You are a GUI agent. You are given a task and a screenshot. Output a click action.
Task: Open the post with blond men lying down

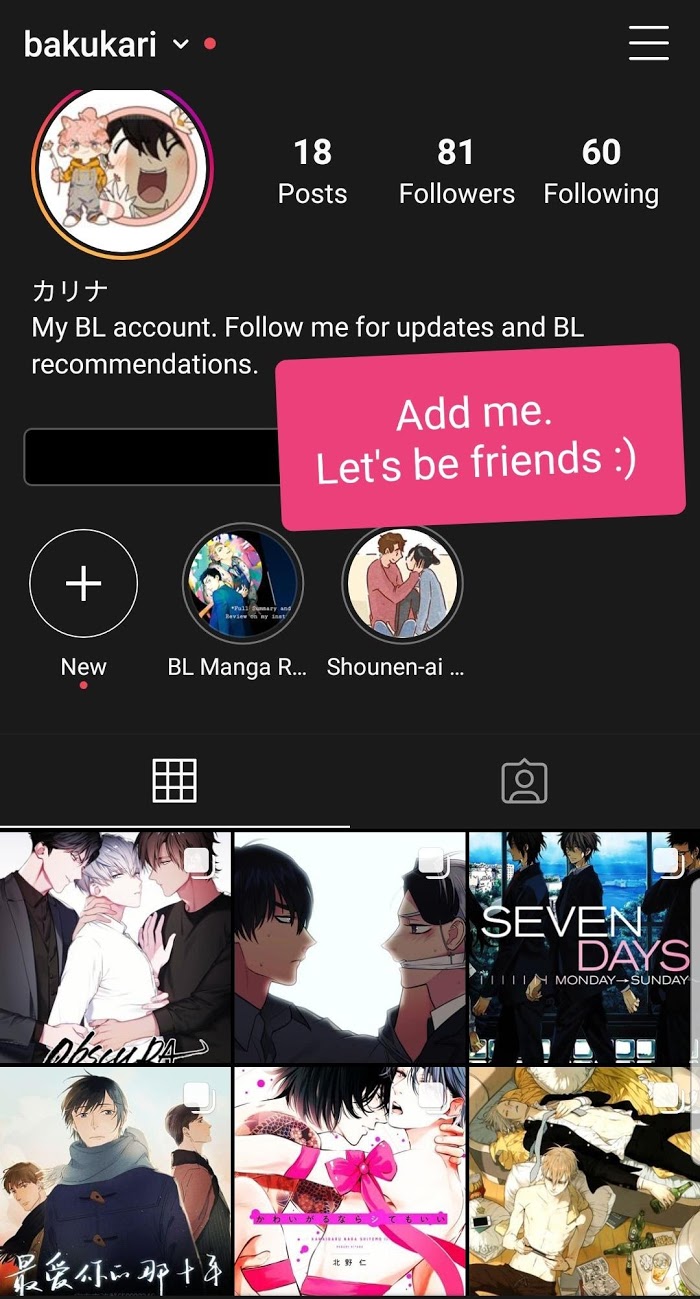pos(584,1182)
